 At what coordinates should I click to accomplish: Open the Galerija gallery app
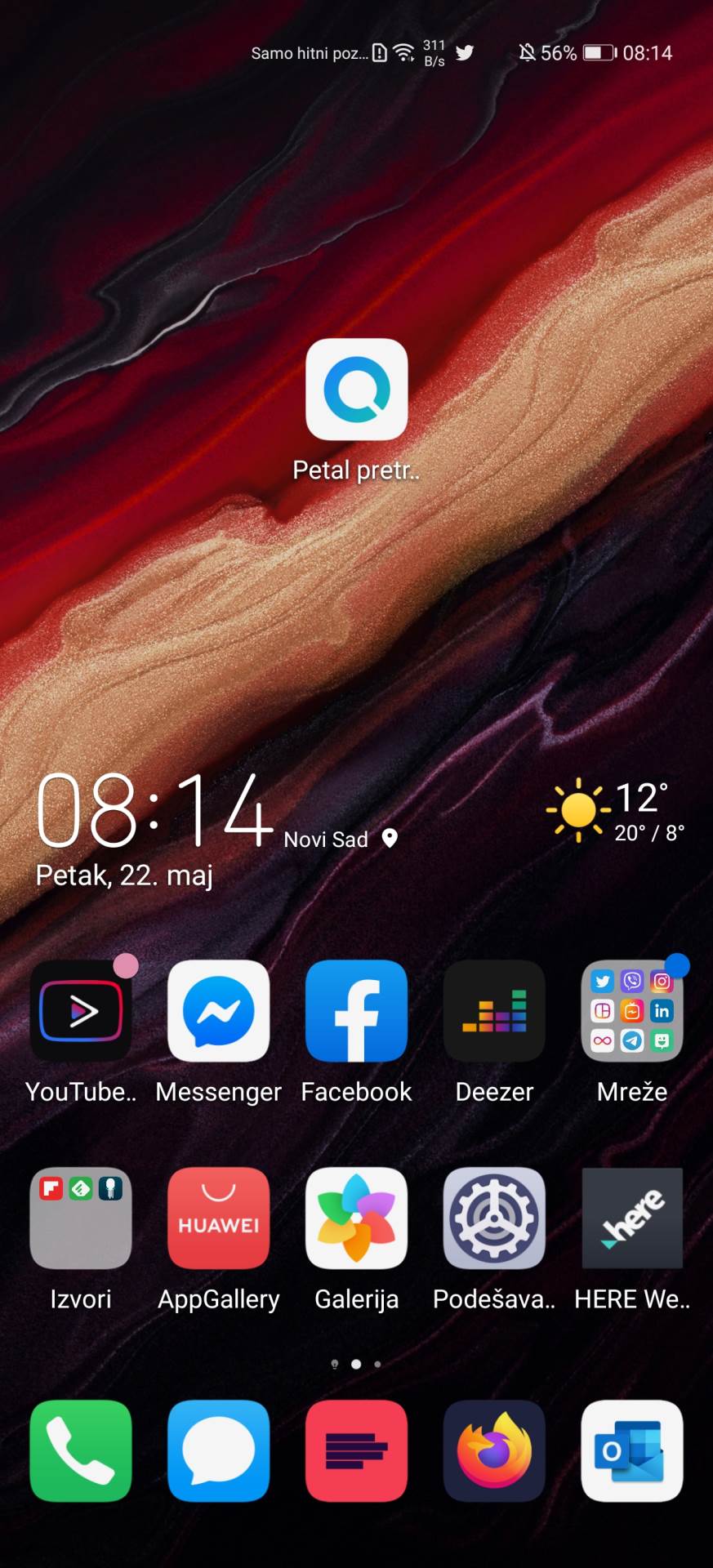[x=356, y=1218]
